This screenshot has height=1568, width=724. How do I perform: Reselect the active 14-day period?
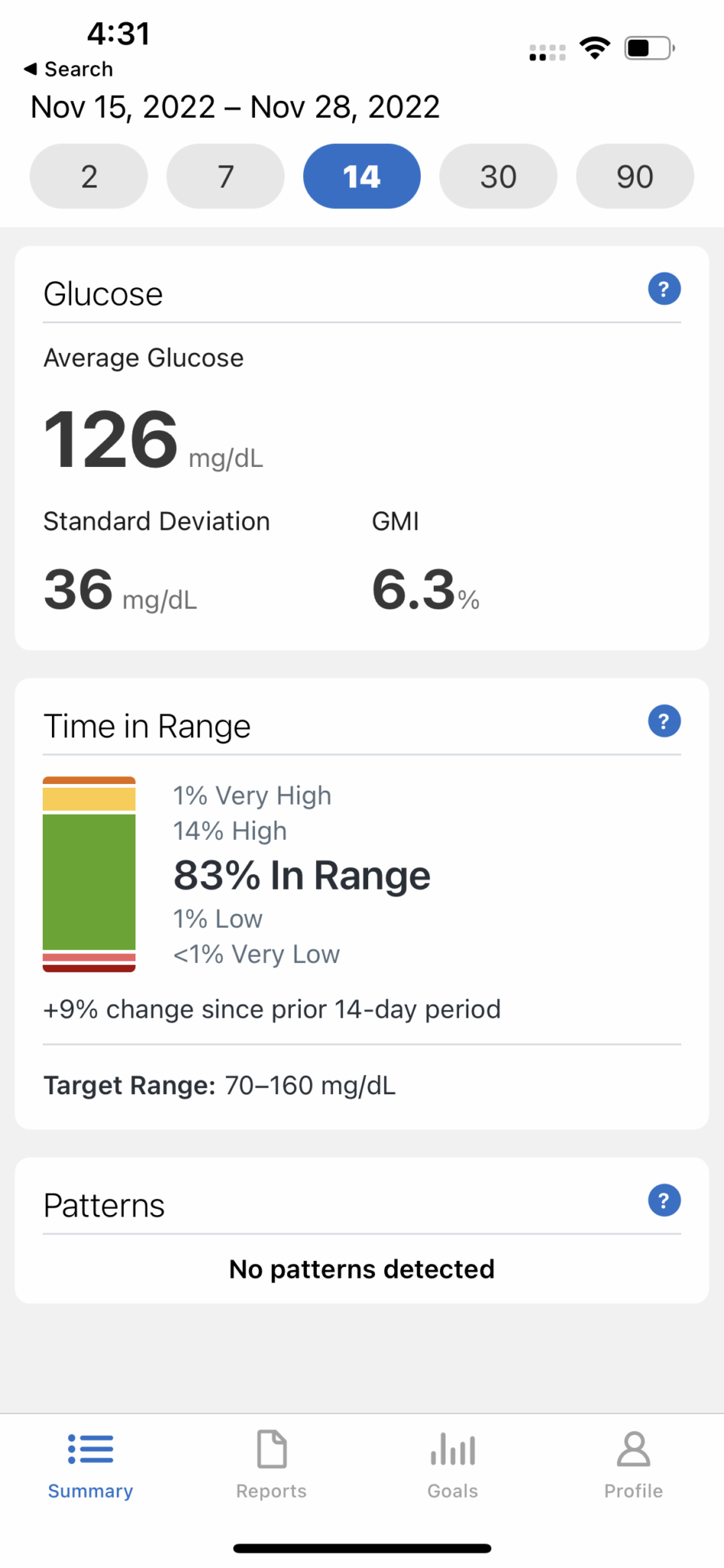tap(361, 176)
